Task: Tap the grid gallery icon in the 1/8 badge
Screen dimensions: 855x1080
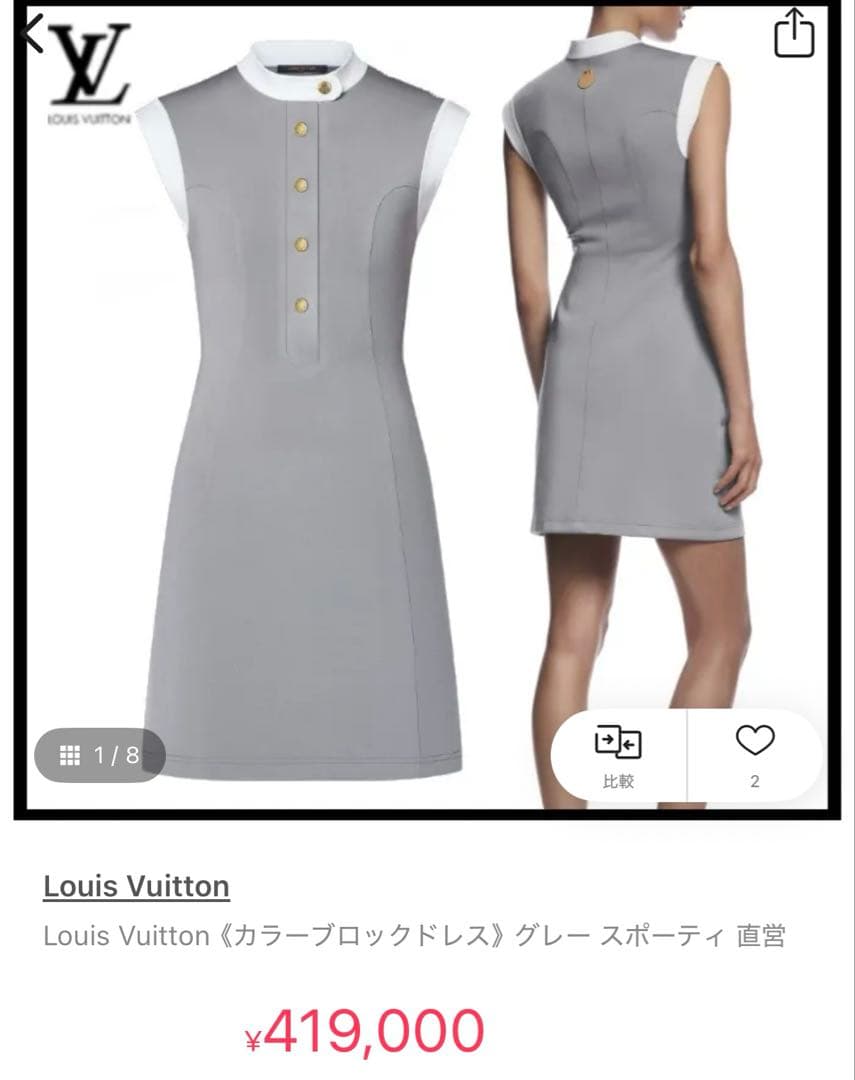Action: pyautogui.click(x=70, y=755)
